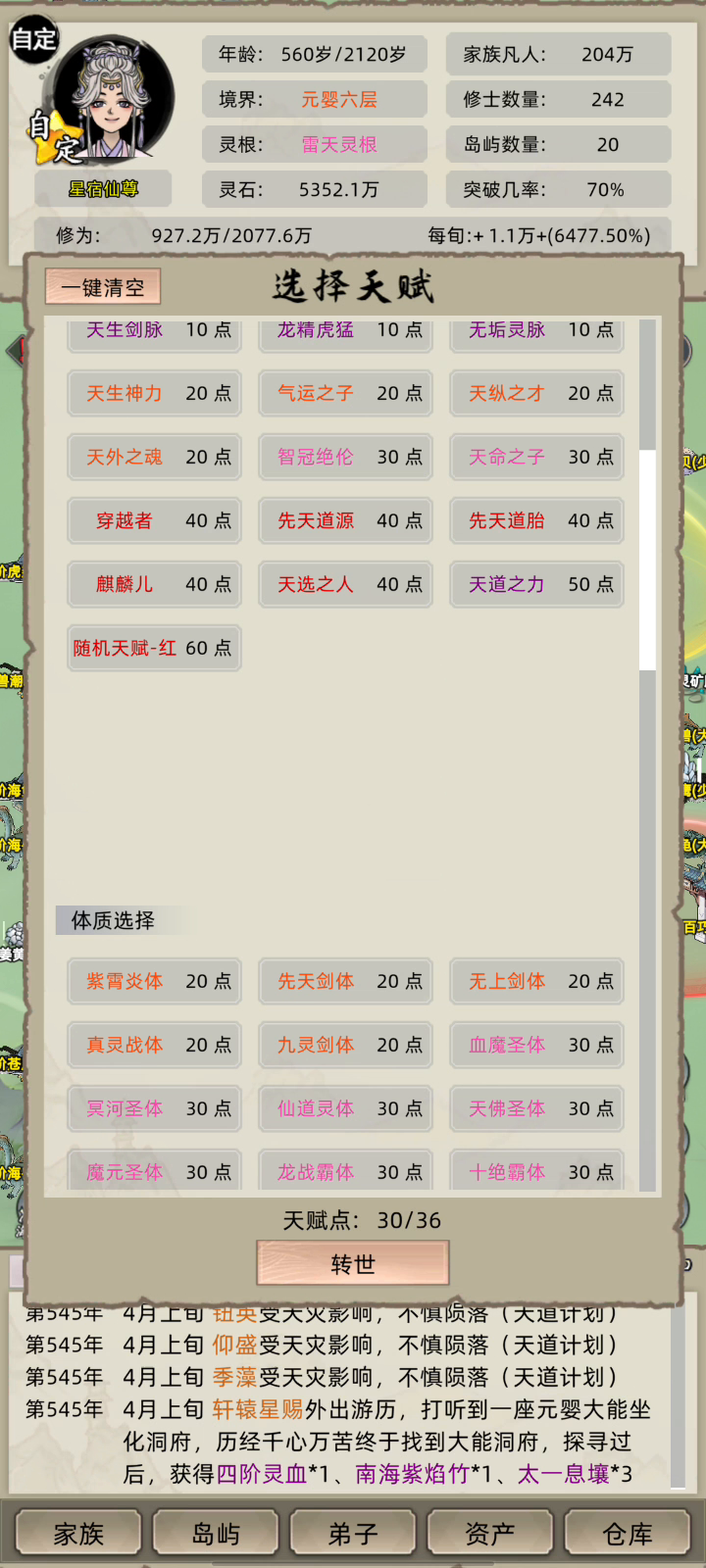Open the 资产 tab
This screenshot has width=706, height=1568.
tap(490, 1534)
